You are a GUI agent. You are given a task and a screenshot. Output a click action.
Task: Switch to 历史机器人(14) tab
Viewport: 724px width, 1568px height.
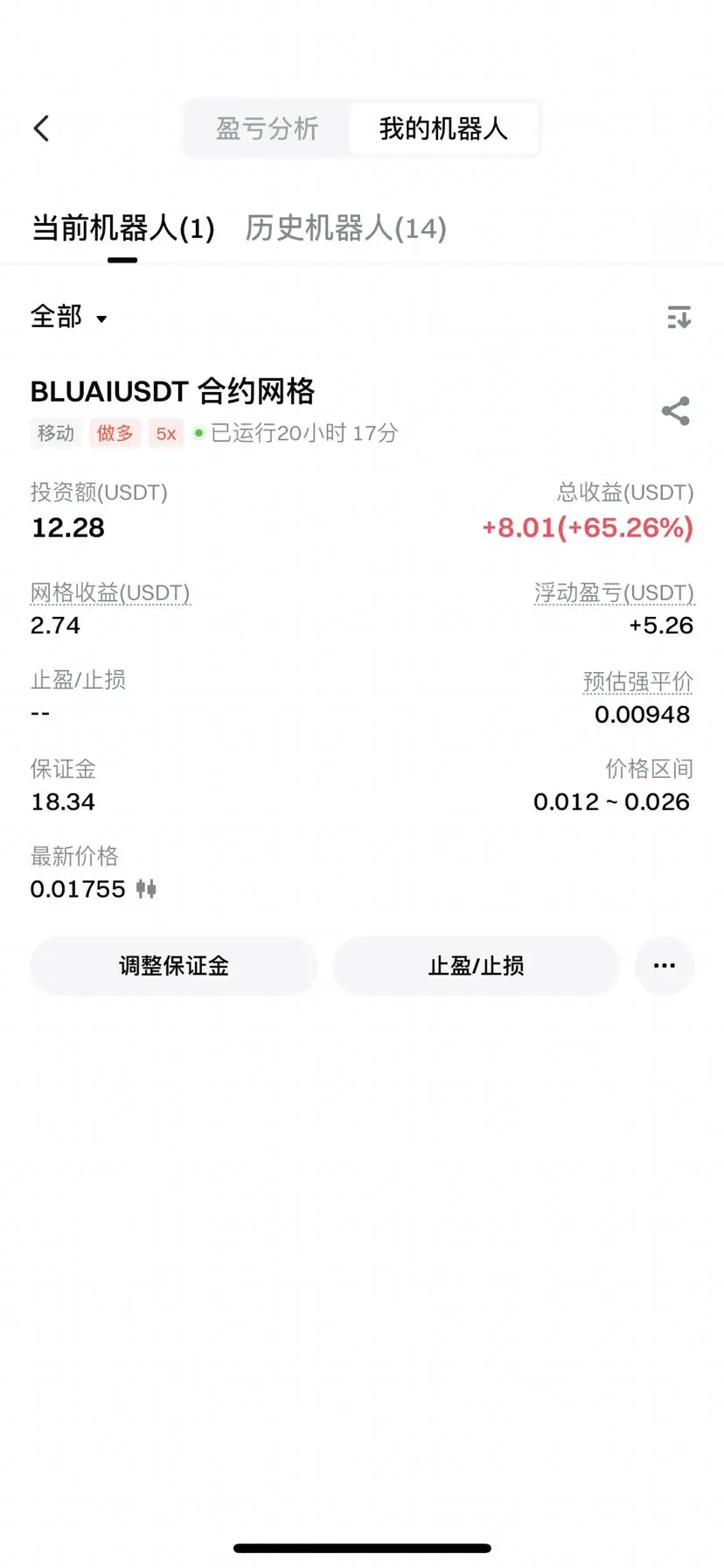click(345, 228)
